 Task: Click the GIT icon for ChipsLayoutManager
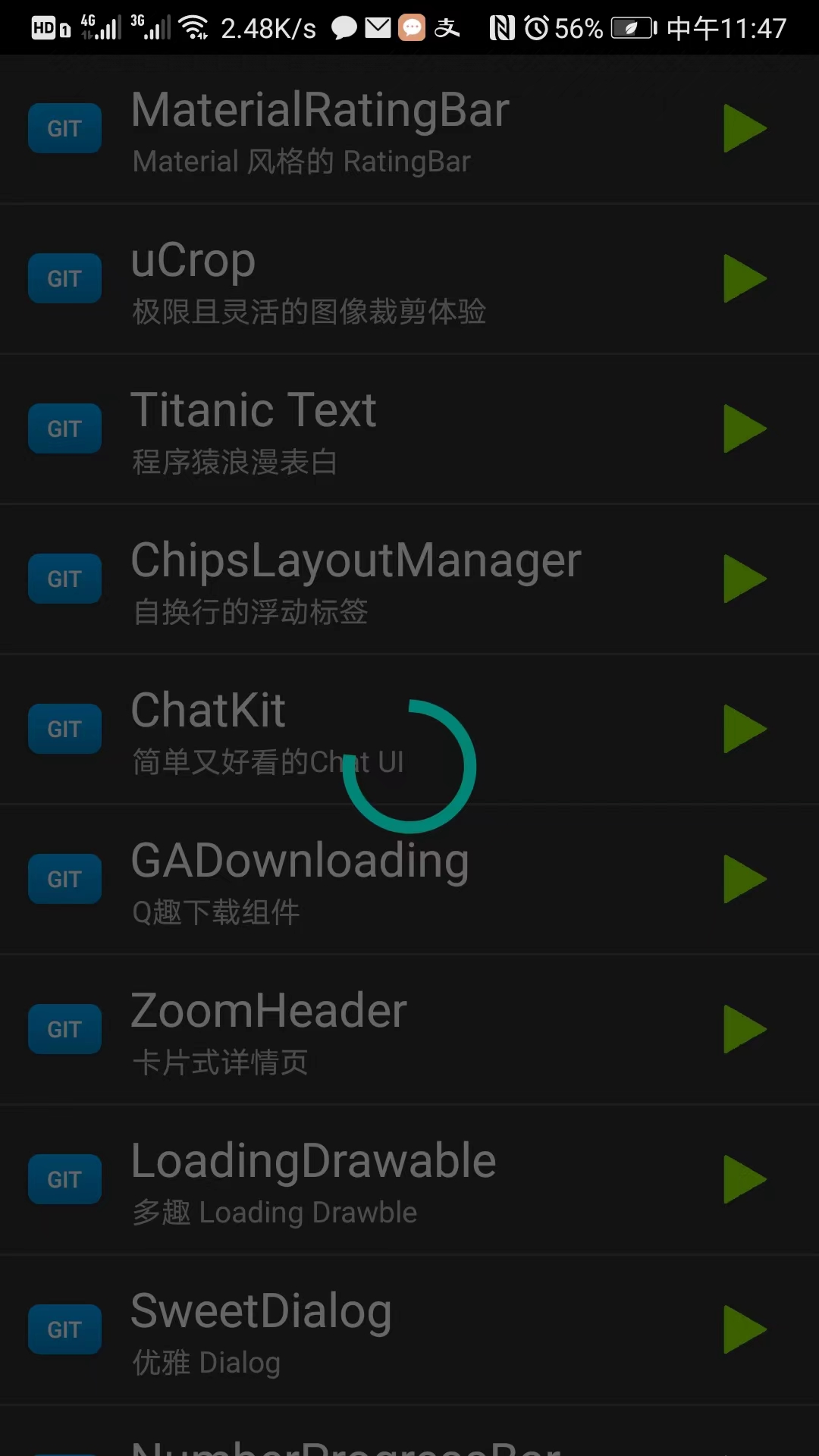pos(64,578)
